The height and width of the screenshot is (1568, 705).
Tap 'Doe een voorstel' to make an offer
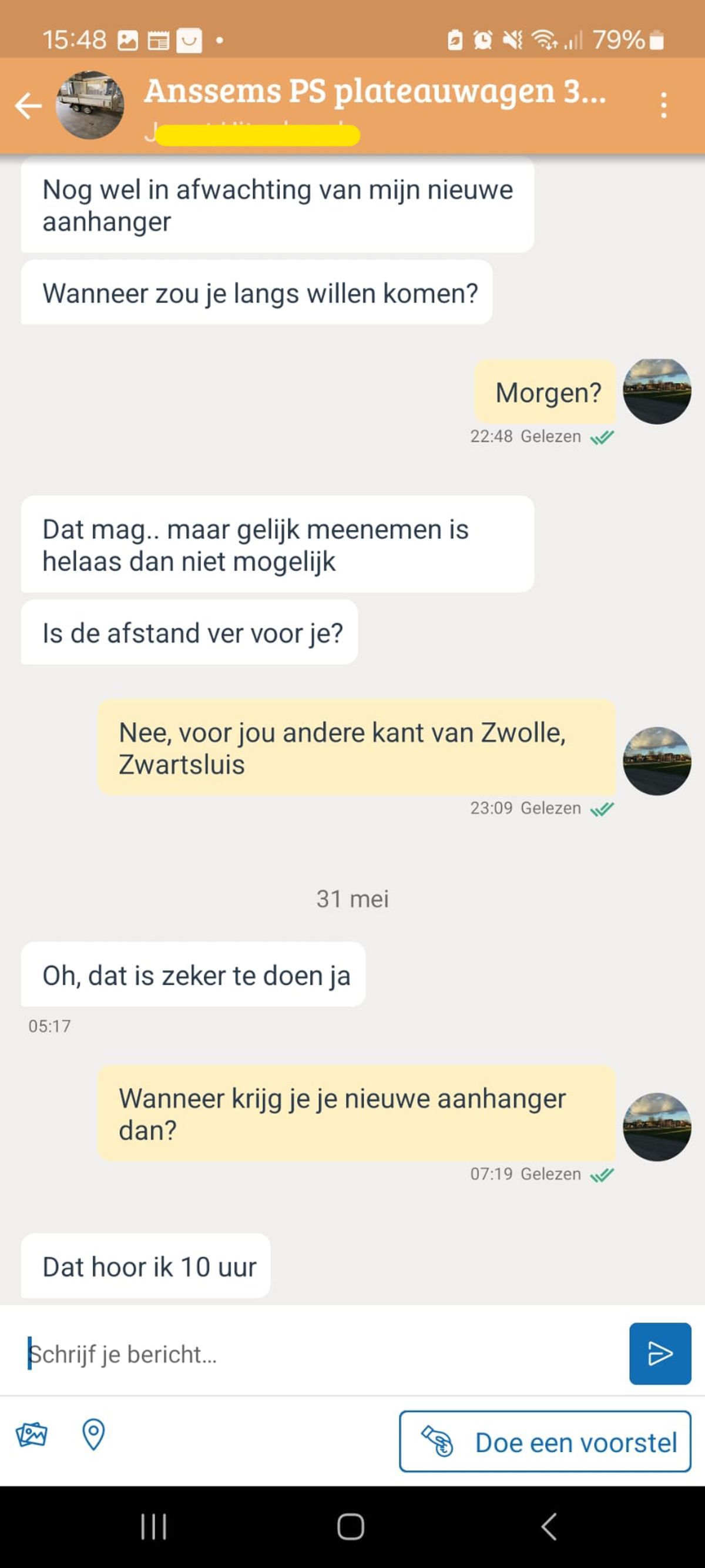545,1442
